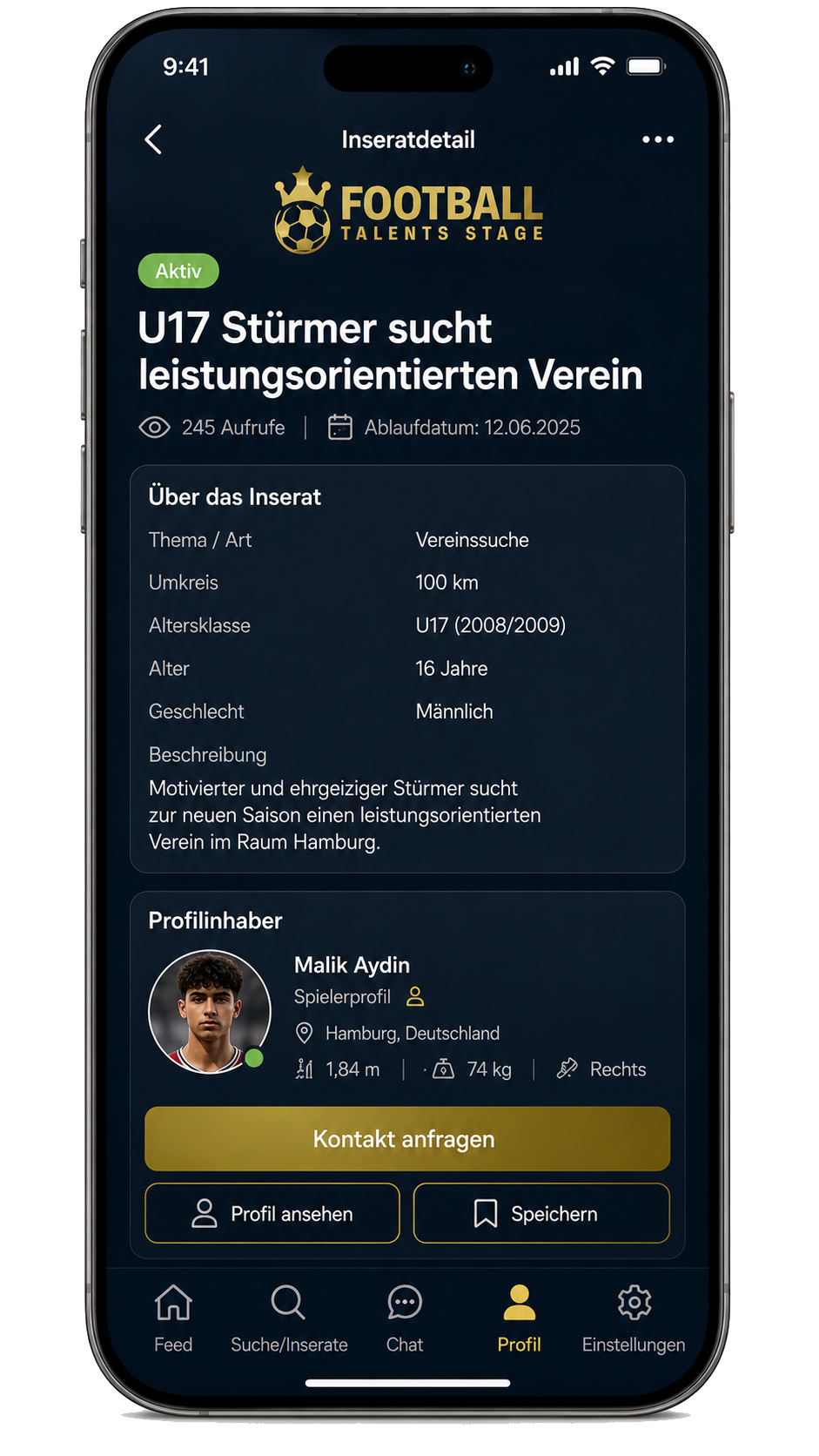Save the listing with Speichern
This screenshot has height=1456, width=819.
541,1213
